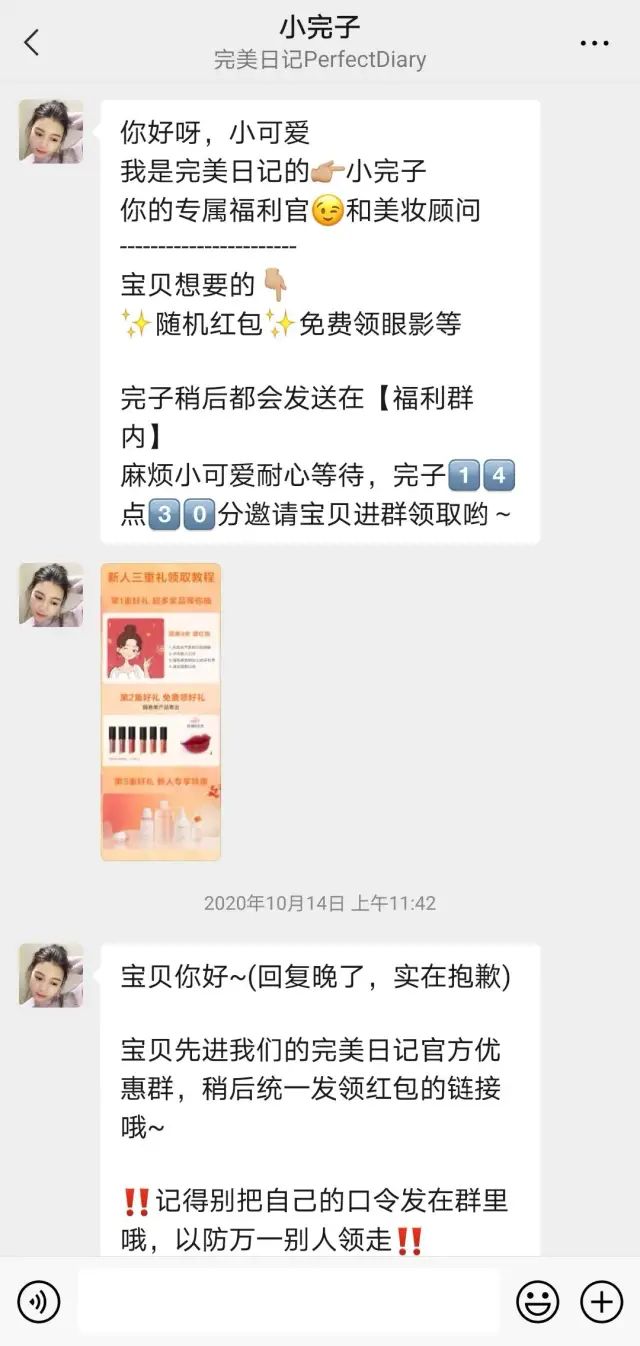Screen dimensions: 640x1346
Task: Open the 新人三重礼领取教程 image message
Action: [x=161, y=711]
